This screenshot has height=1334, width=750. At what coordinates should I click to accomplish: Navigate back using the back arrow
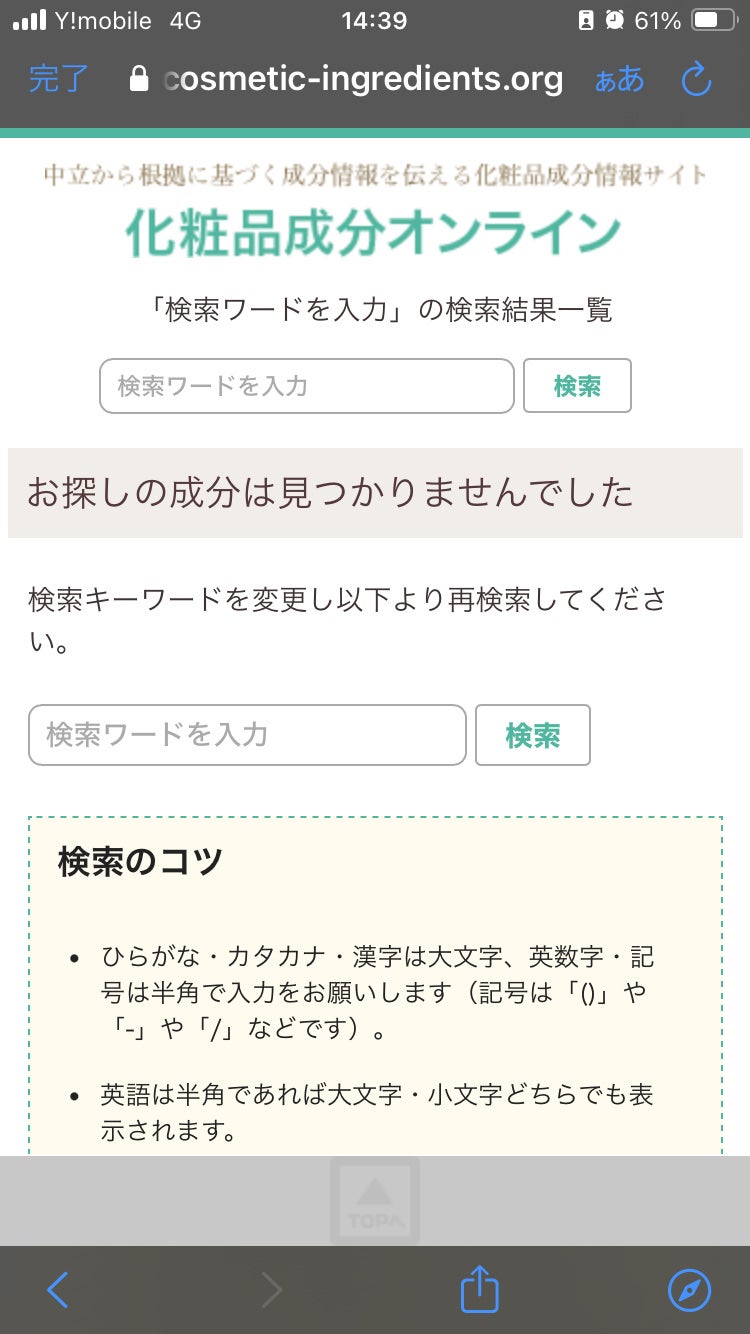click(x=57, y=1290)
